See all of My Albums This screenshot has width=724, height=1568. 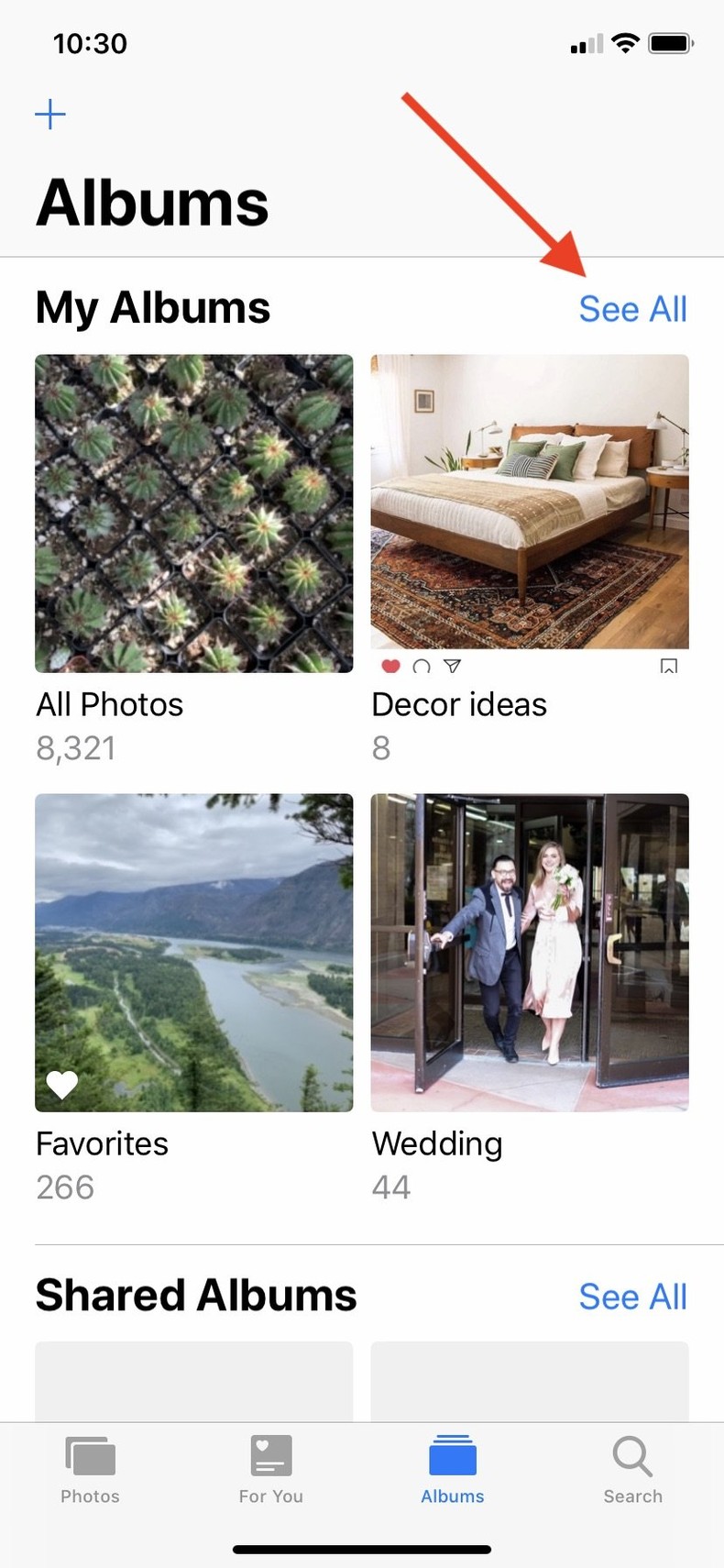[632, 310]
